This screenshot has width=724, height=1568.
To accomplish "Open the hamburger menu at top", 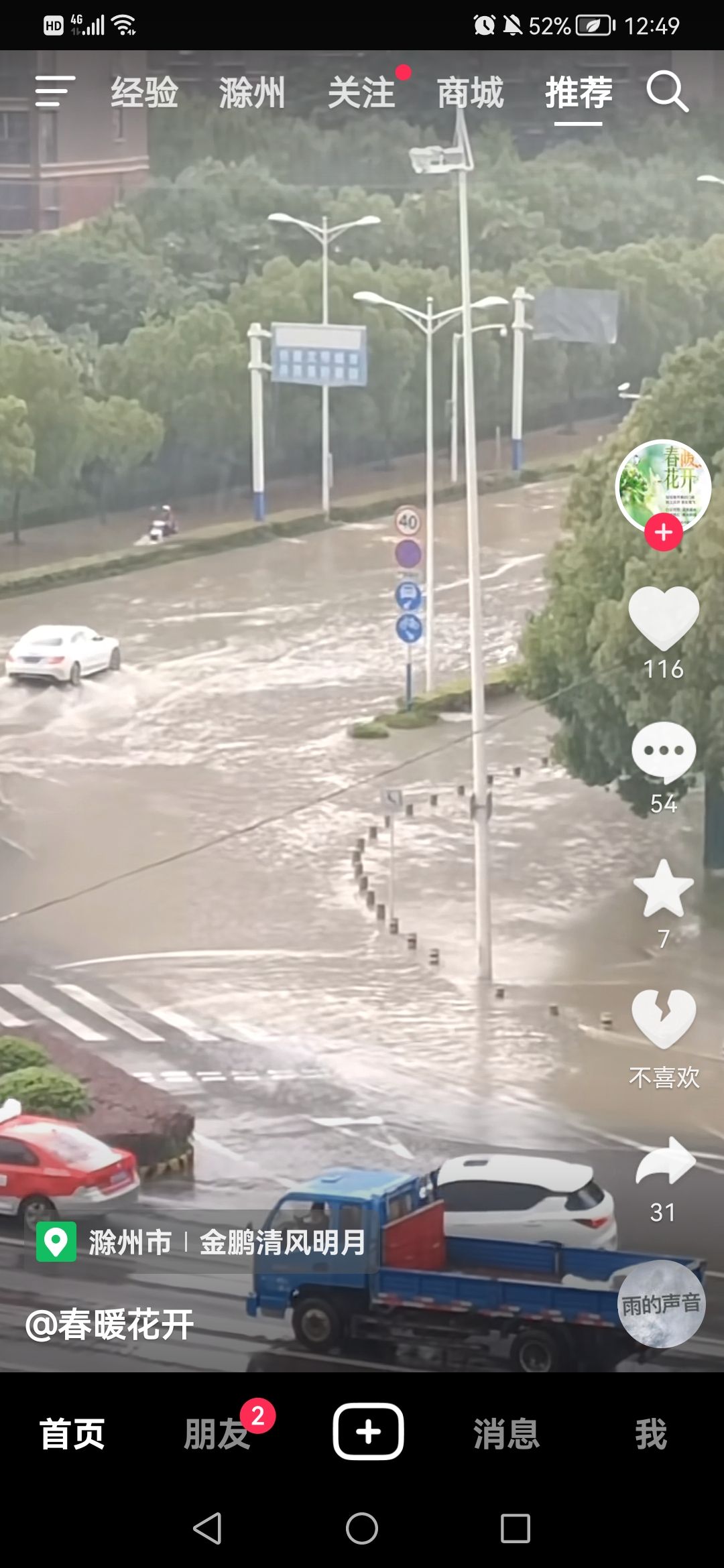I will click(x=54, y=91).
